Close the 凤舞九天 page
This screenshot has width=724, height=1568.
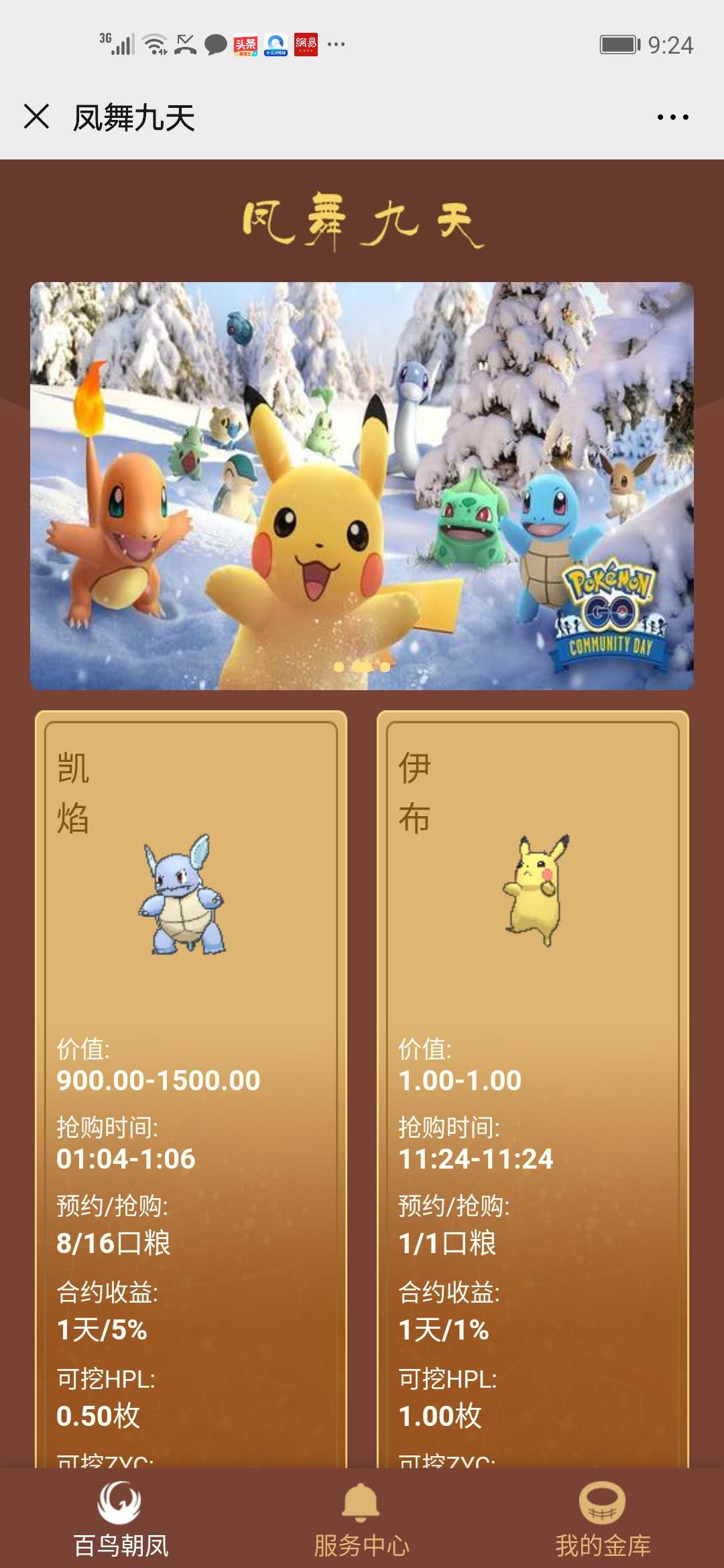point(36,117)
